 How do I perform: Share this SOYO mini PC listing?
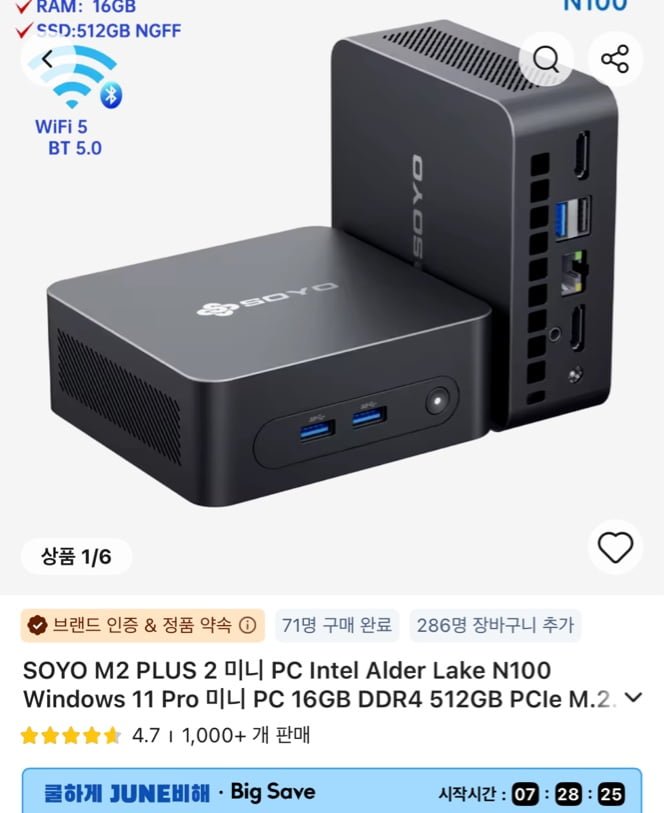615,59
